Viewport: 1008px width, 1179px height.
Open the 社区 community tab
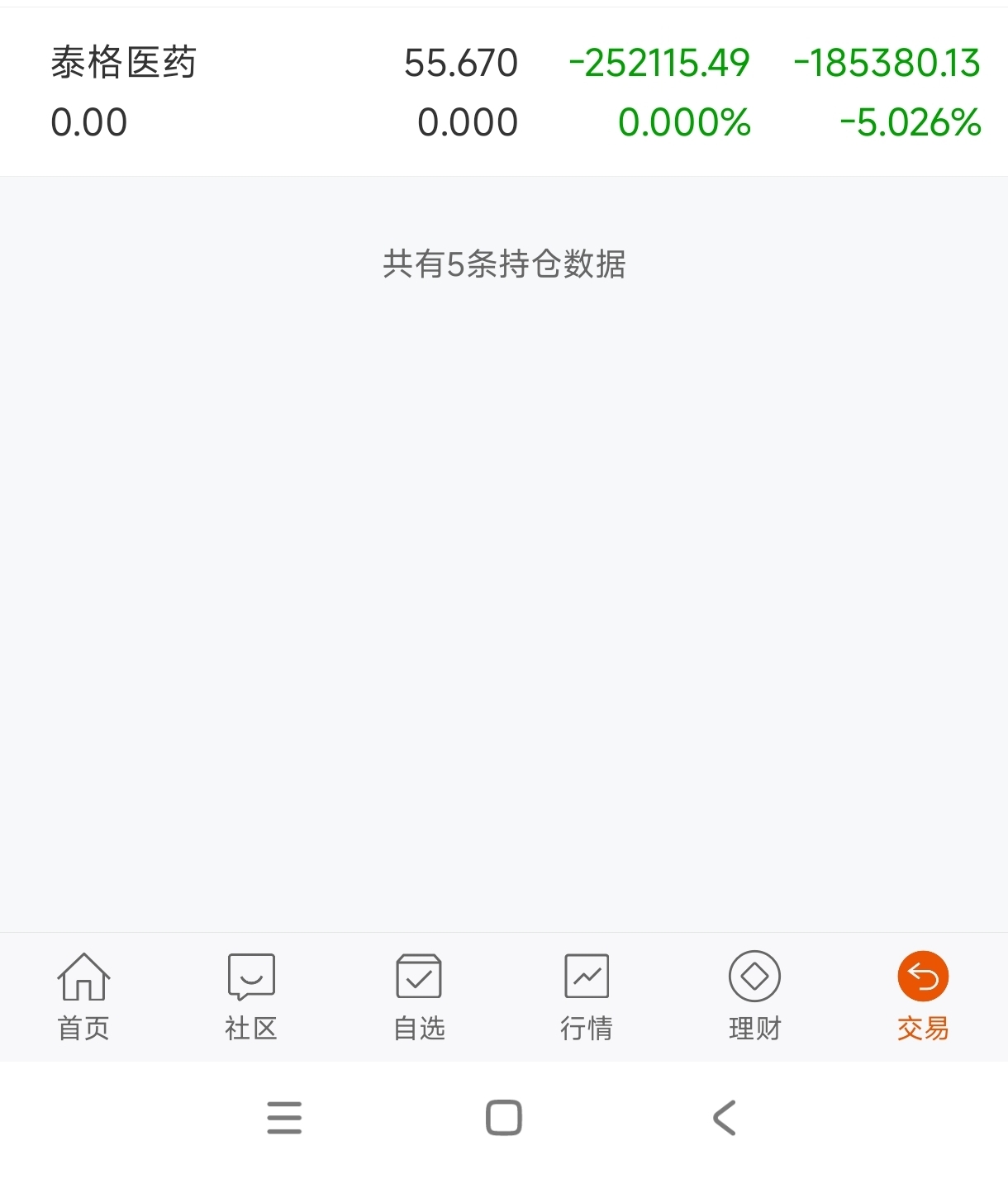251,996
